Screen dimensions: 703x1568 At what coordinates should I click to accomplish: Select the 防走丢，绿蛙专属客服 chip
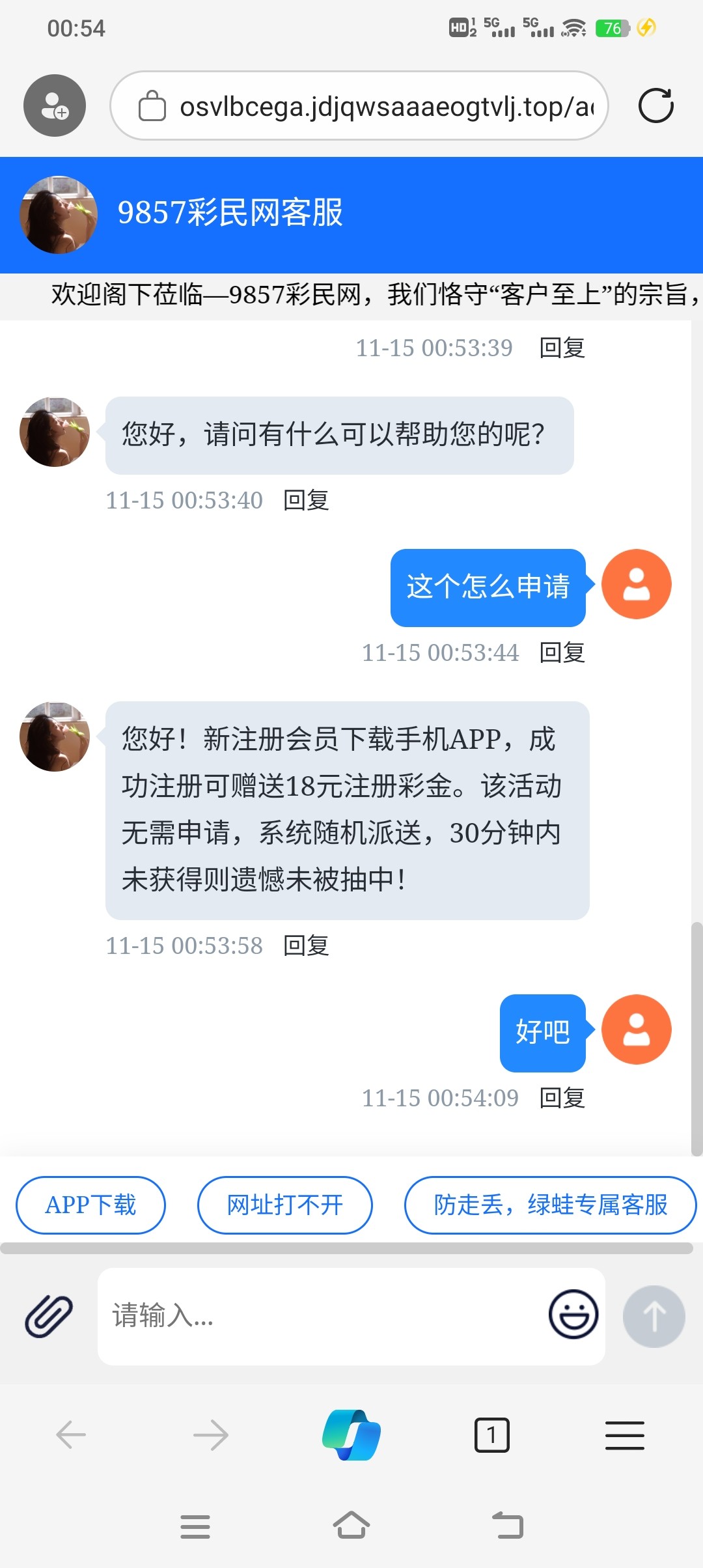pos(550,1205)
